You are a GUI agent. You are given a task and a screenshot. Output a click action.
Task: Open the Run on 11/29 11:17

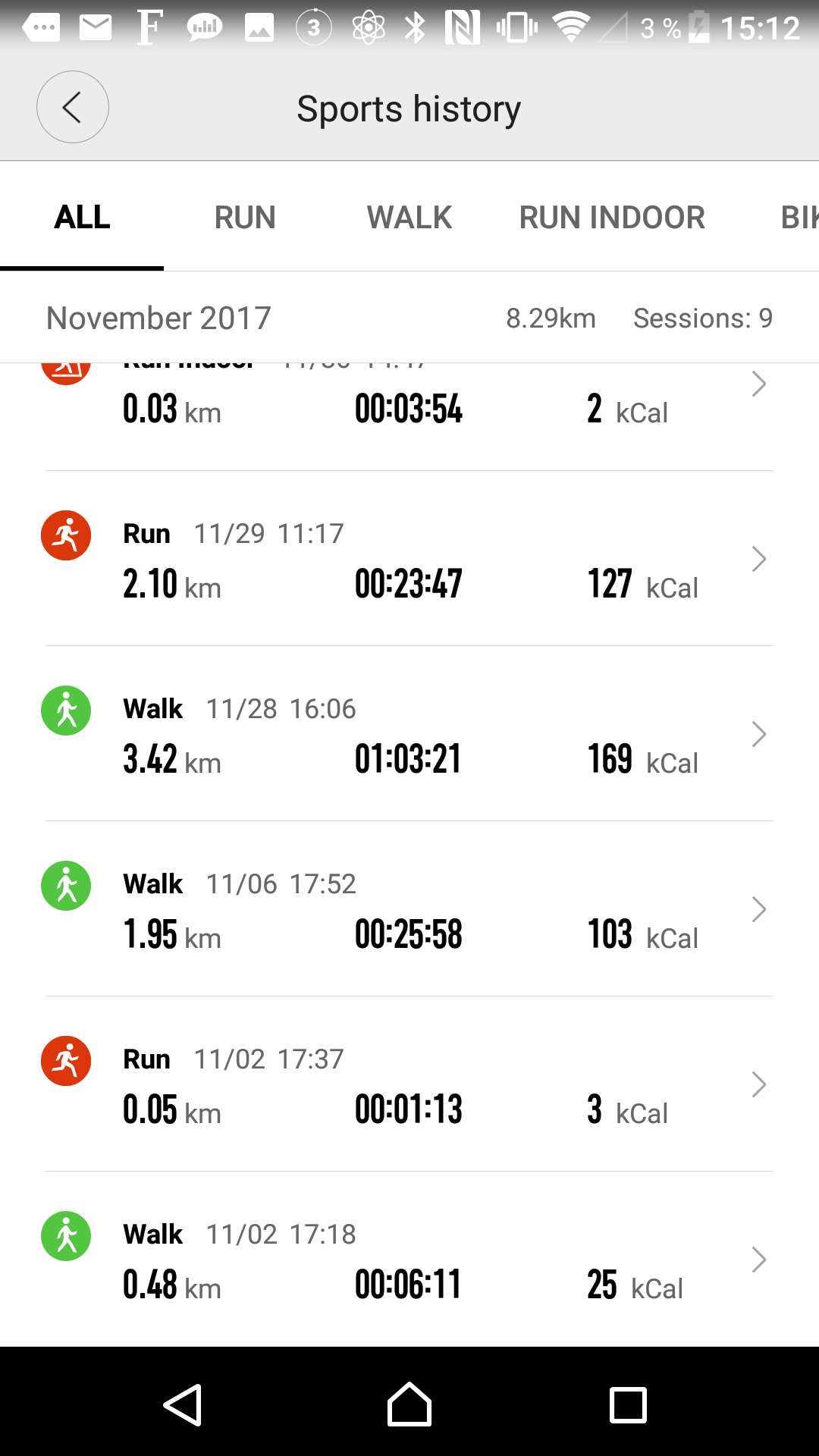pyautogui.click(x=409, y=560)
